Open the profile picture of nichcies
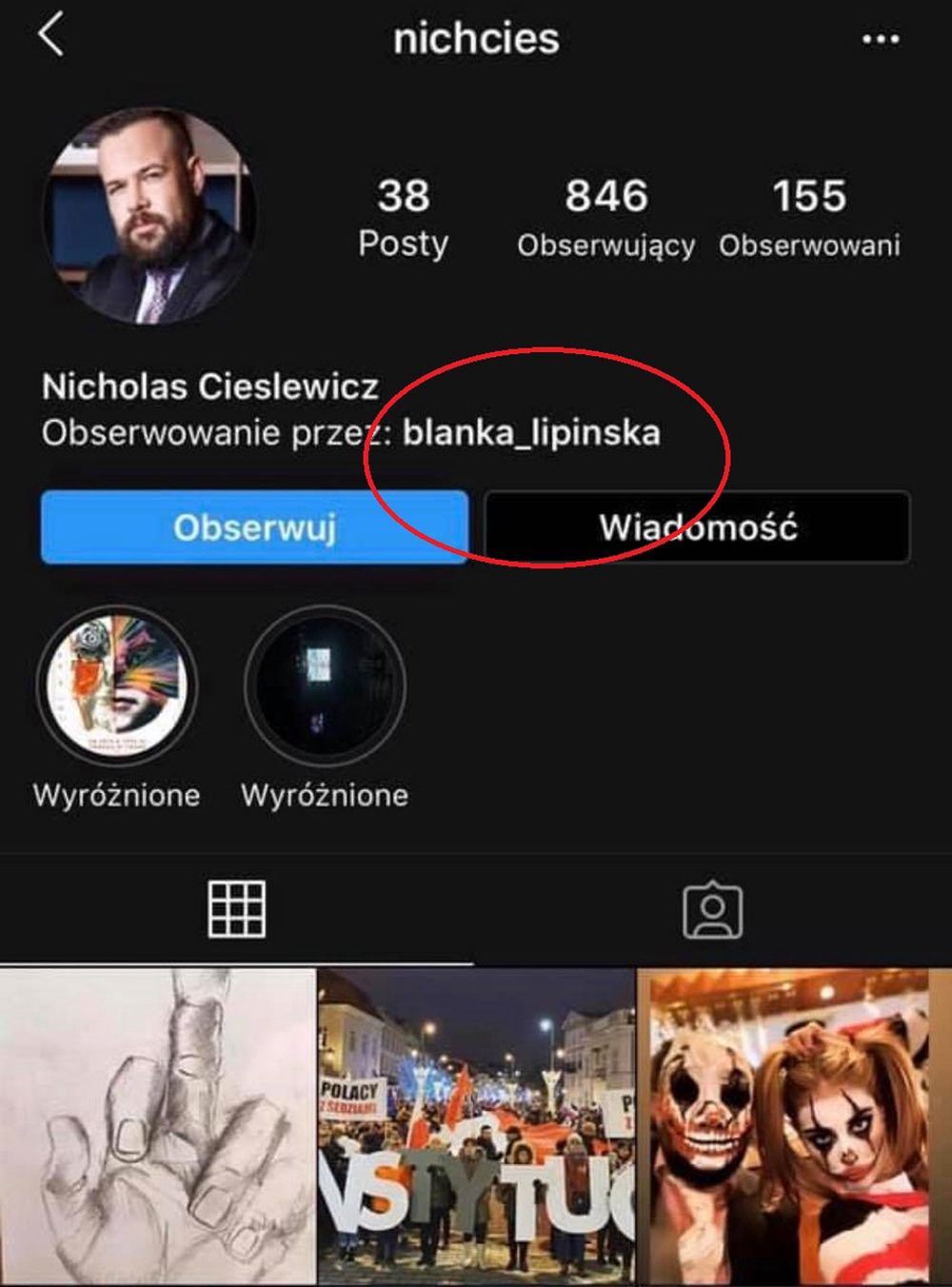Viewport: 952px width, 1287px height. (149, 216)
